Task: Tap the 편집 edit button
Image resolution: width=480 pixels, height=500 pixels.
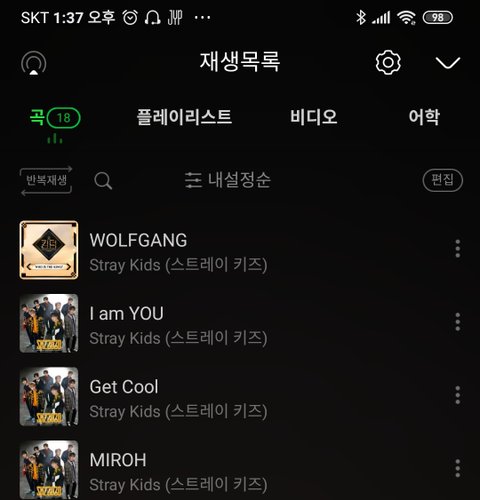Action: click(443, 180)
